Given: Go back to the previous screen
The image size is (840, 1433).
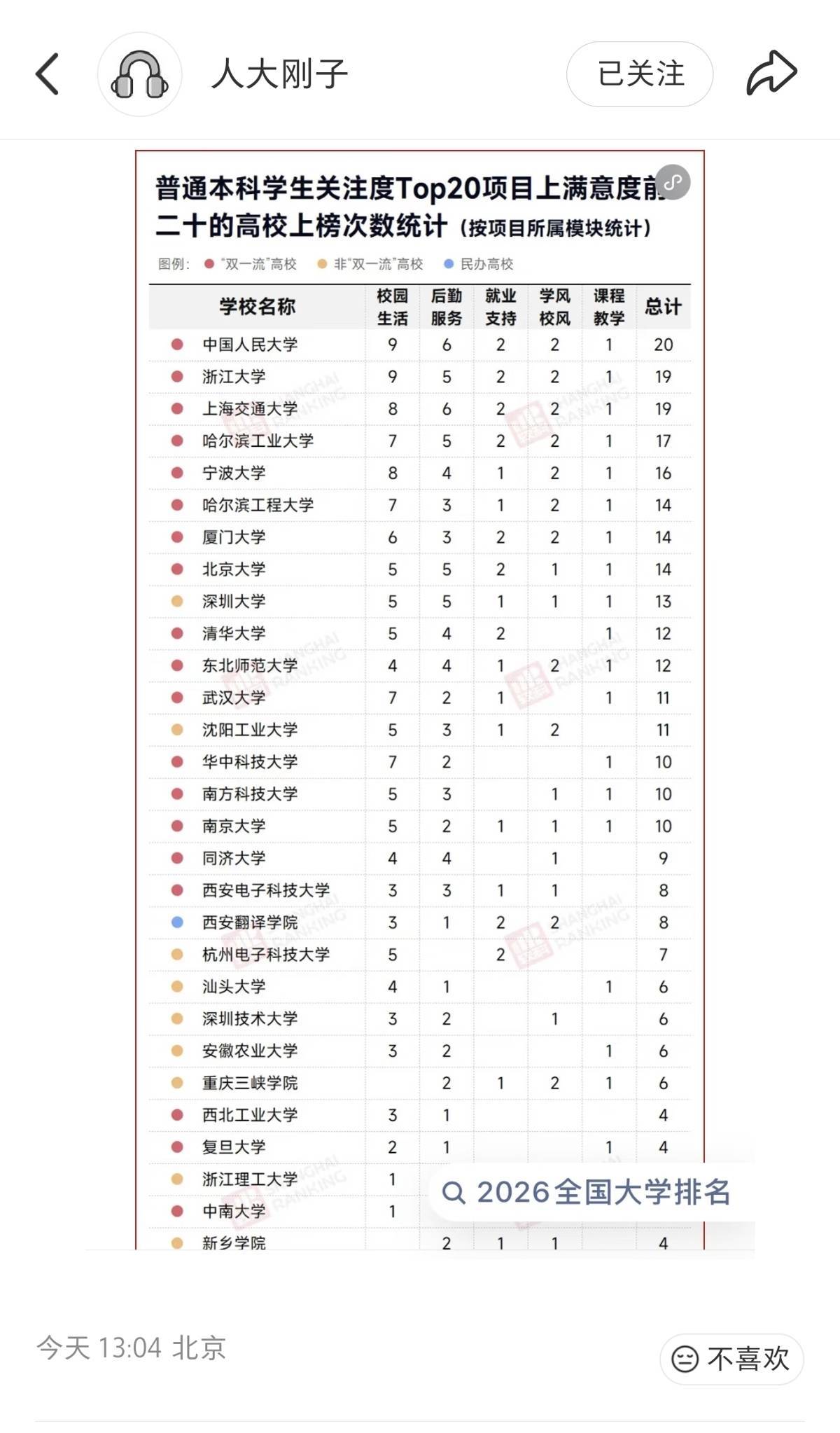Looking at the screenshot, I should 48,74.
